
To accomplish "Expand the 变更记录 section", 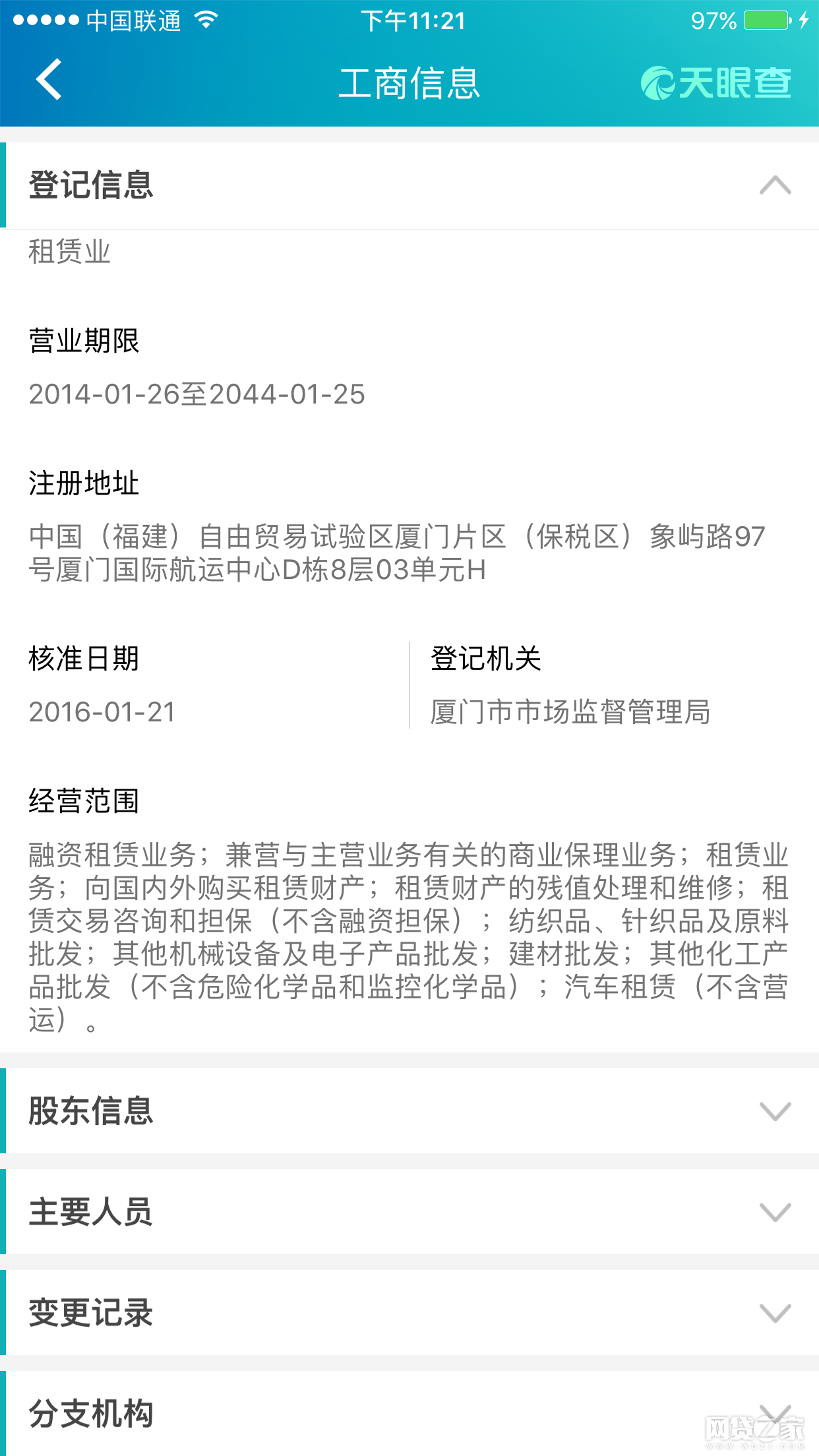I will click(x=409, y=1313).
